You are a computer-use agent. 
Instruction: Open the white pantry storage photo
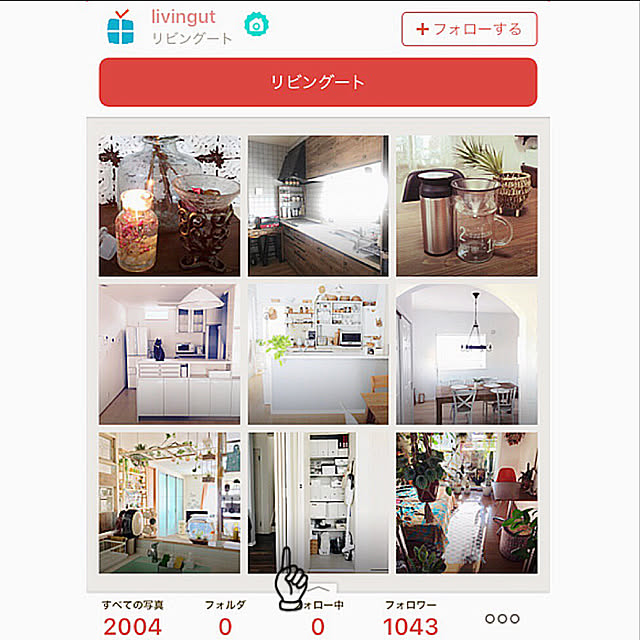317,502
